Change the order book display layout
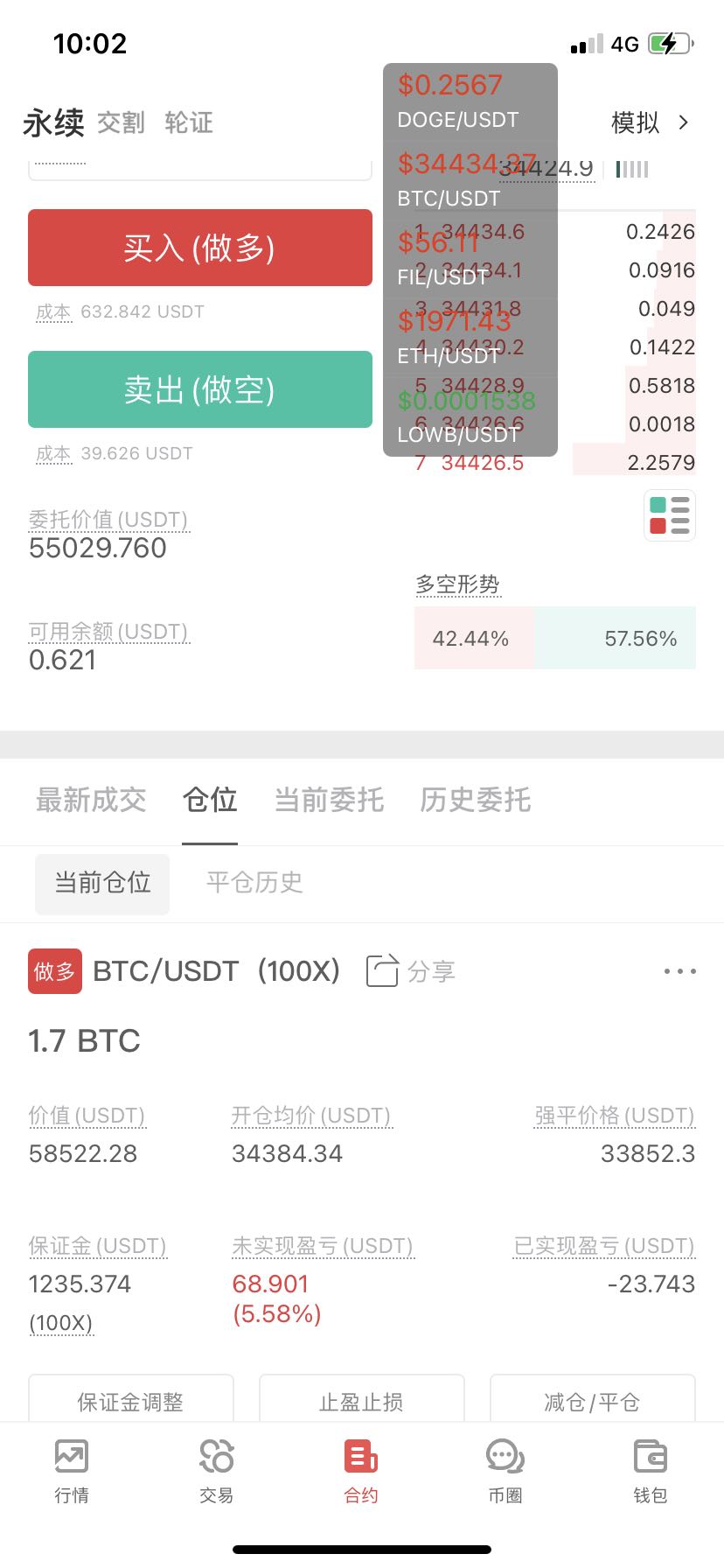Viewport: 724px width, 1568px height. (670, 515)
